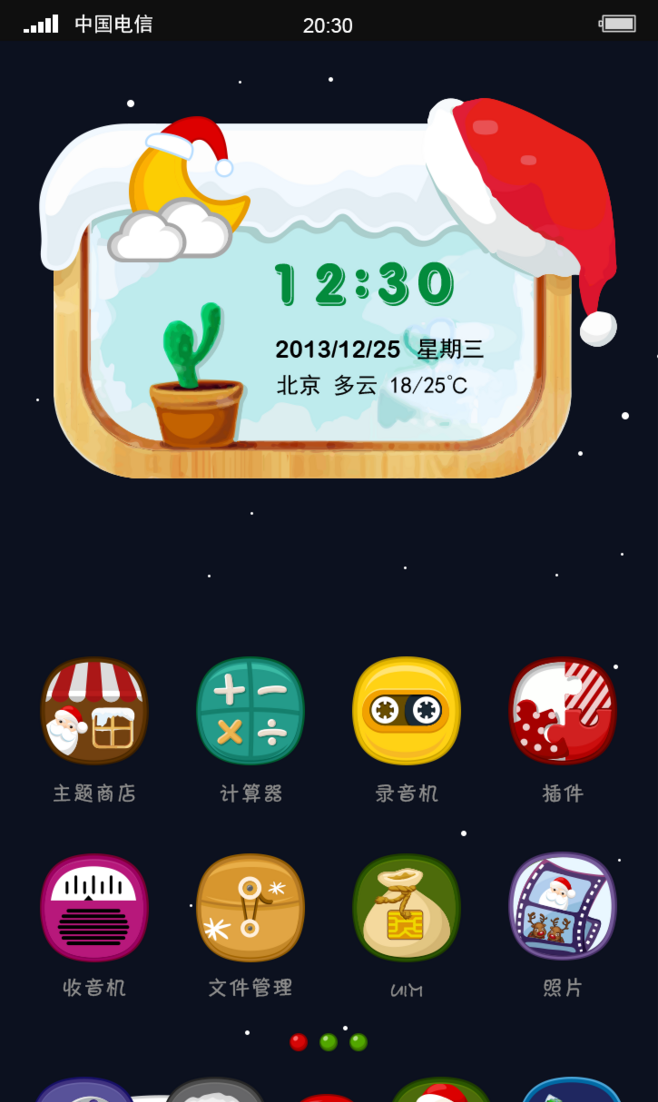
Task: Launch the 计算器 calculator app
Action: 250,711
